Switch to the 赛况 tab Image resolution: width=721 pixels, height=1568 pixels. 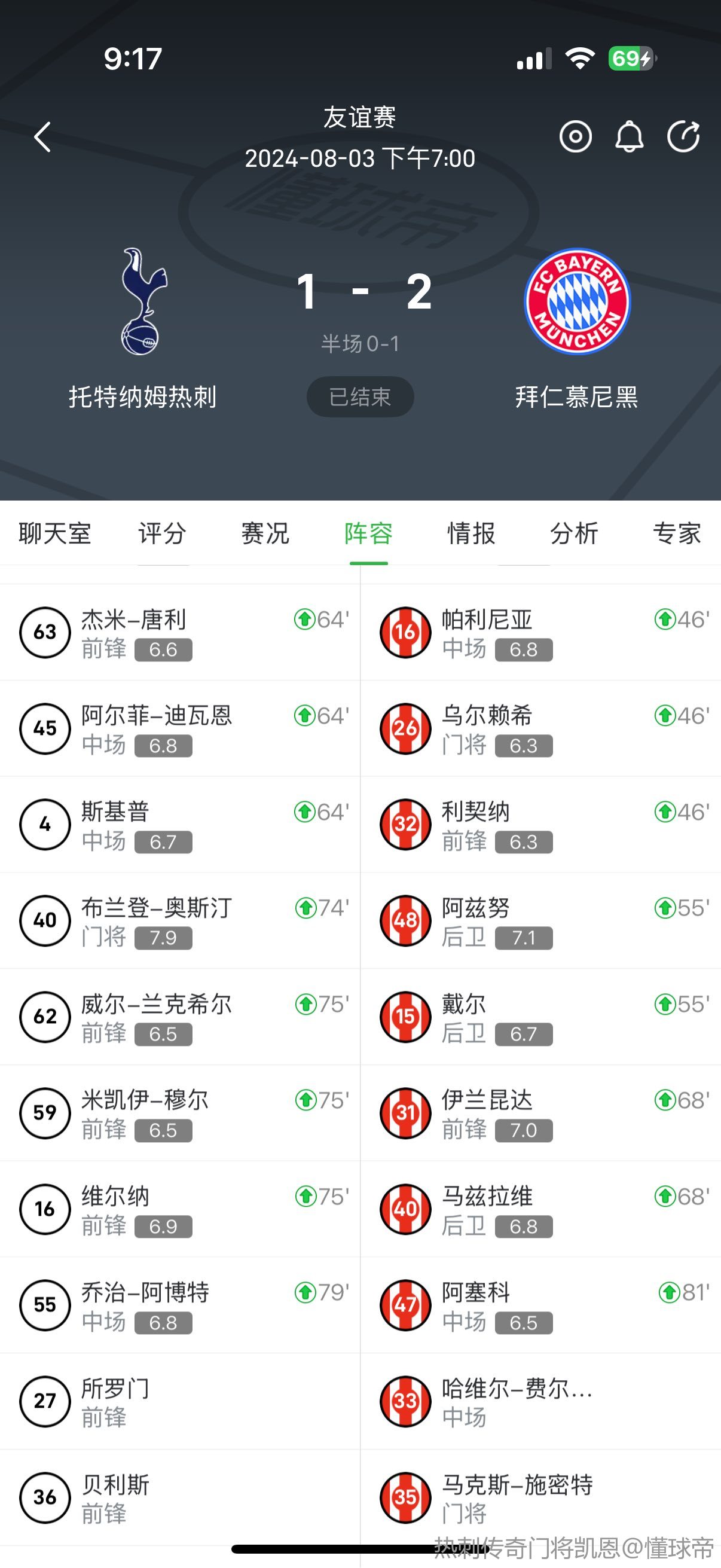265,533
